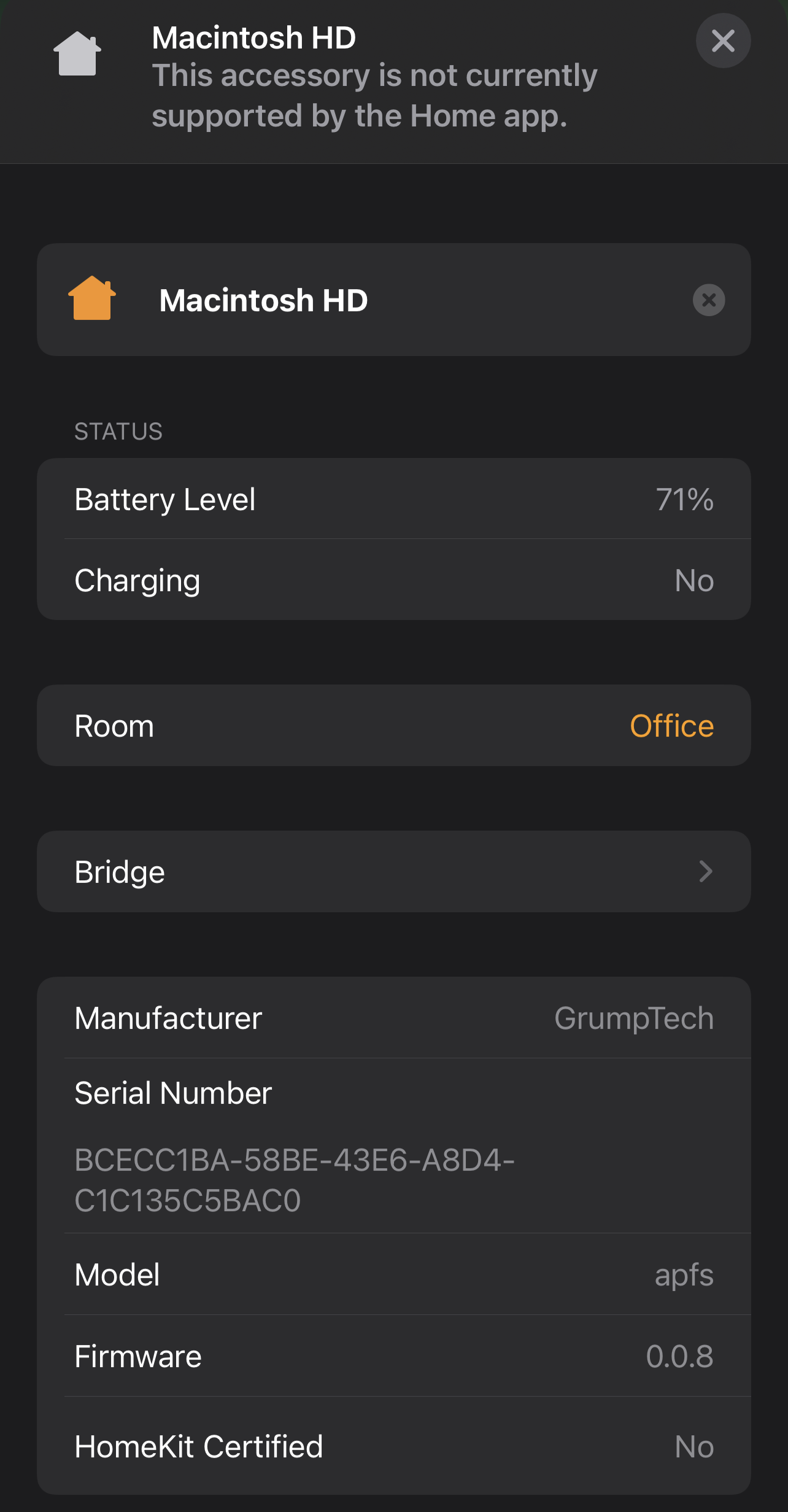This screenshot has height=1512, width=788.
Task: Close the Macintosh HD accessory sheet
Action: (x=723, y=41)
